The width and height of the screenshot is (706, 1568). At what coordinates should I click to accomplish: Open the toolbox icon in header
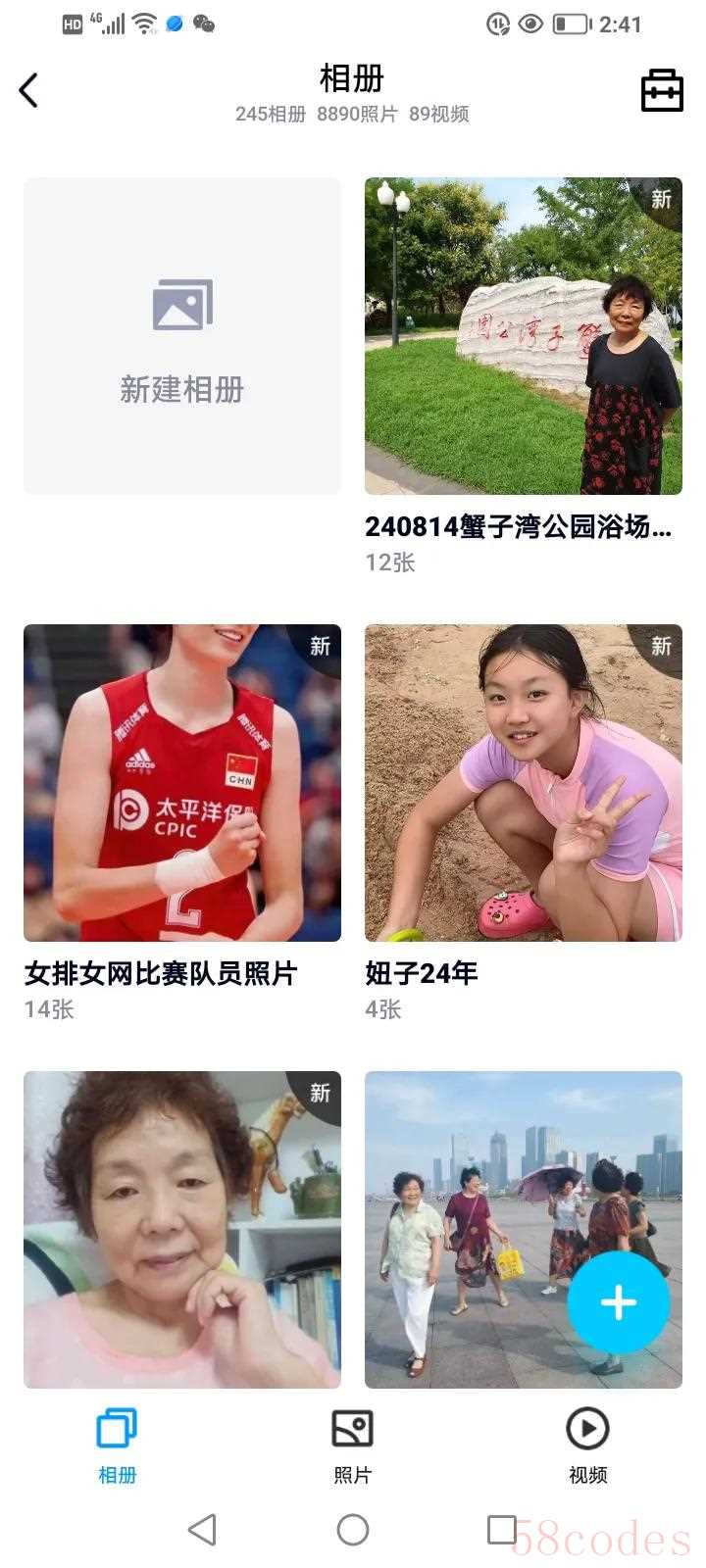tap(662, 90)
